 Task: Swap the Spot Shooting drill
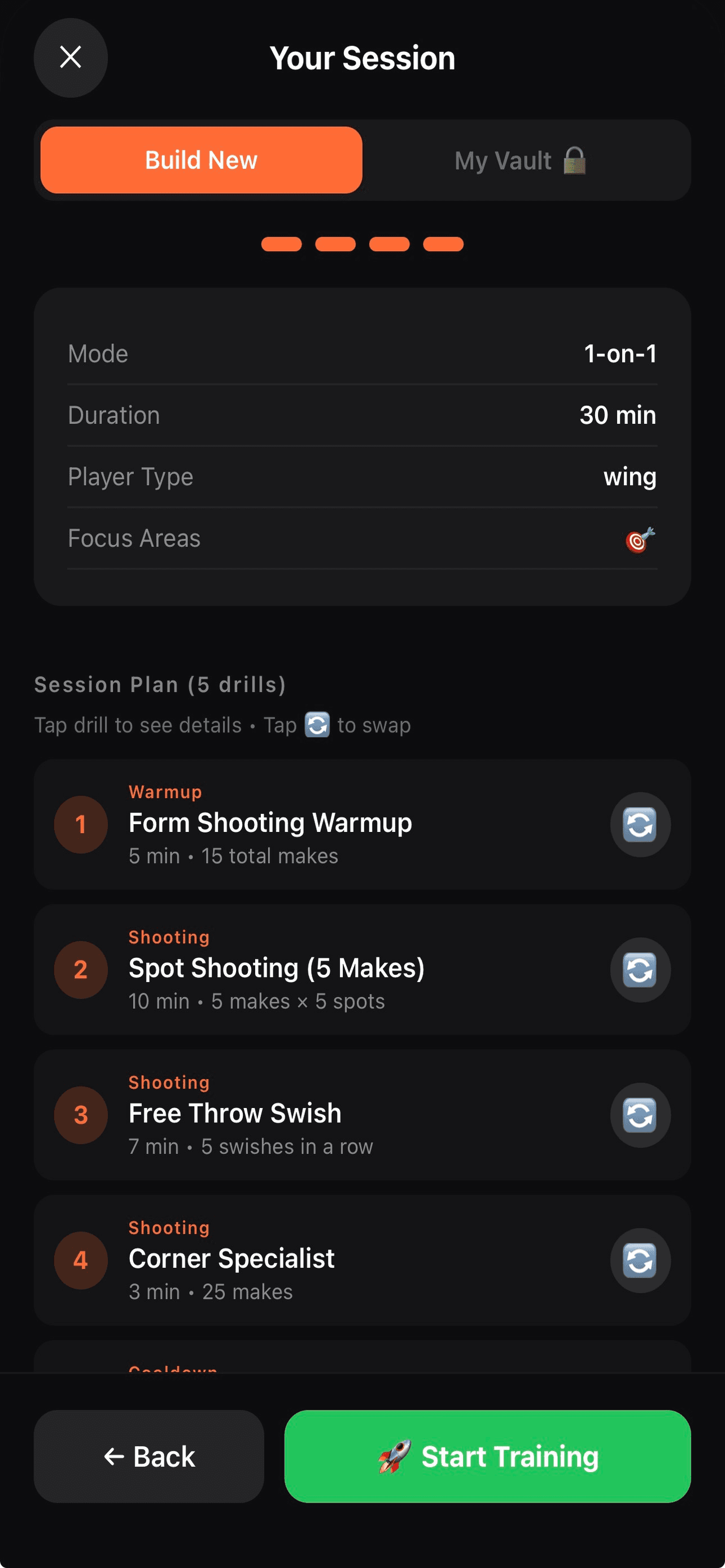[x=640, y=970]
